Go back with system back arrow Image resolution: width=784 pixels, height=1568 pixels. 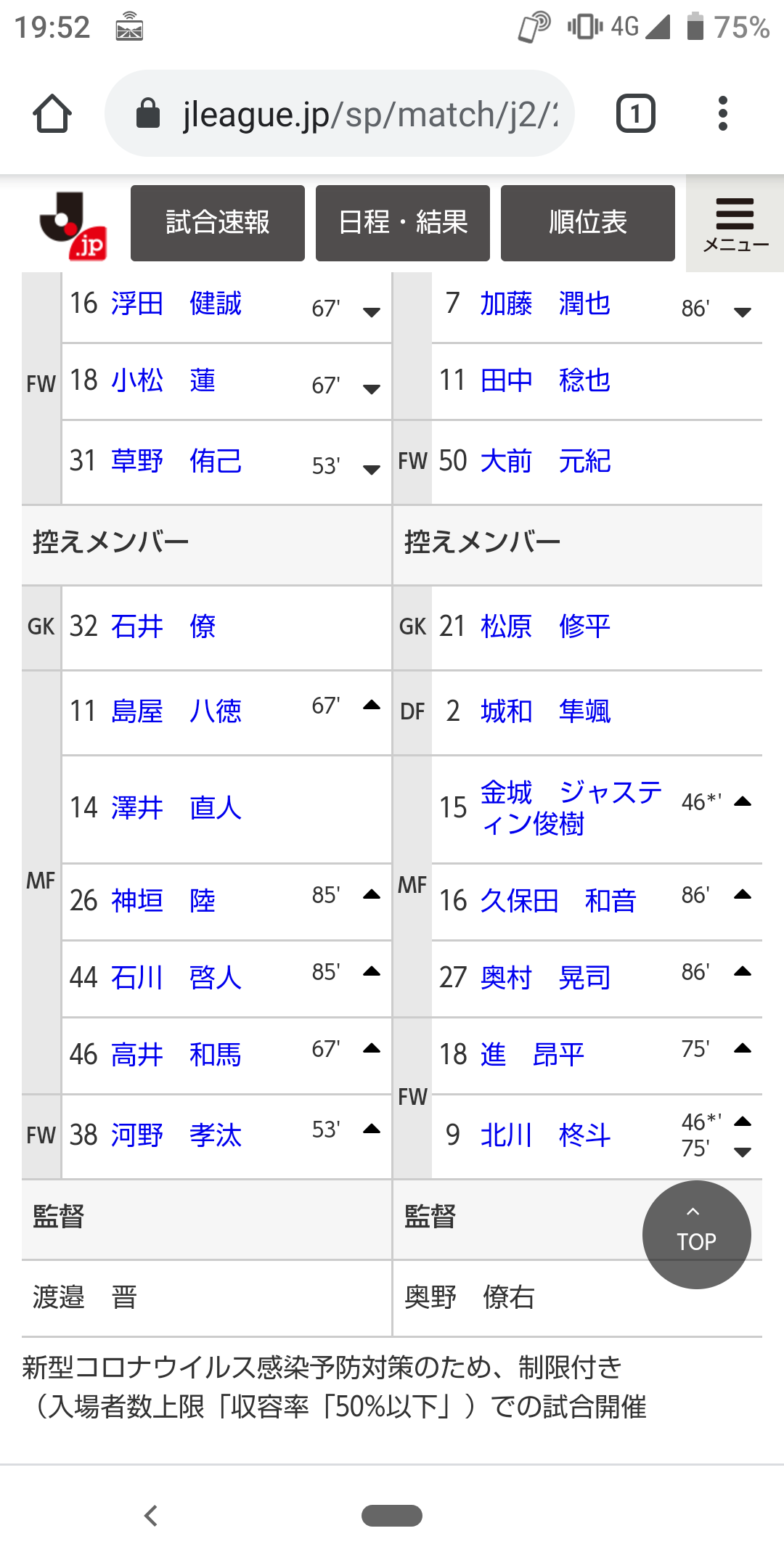(151, 1516)
